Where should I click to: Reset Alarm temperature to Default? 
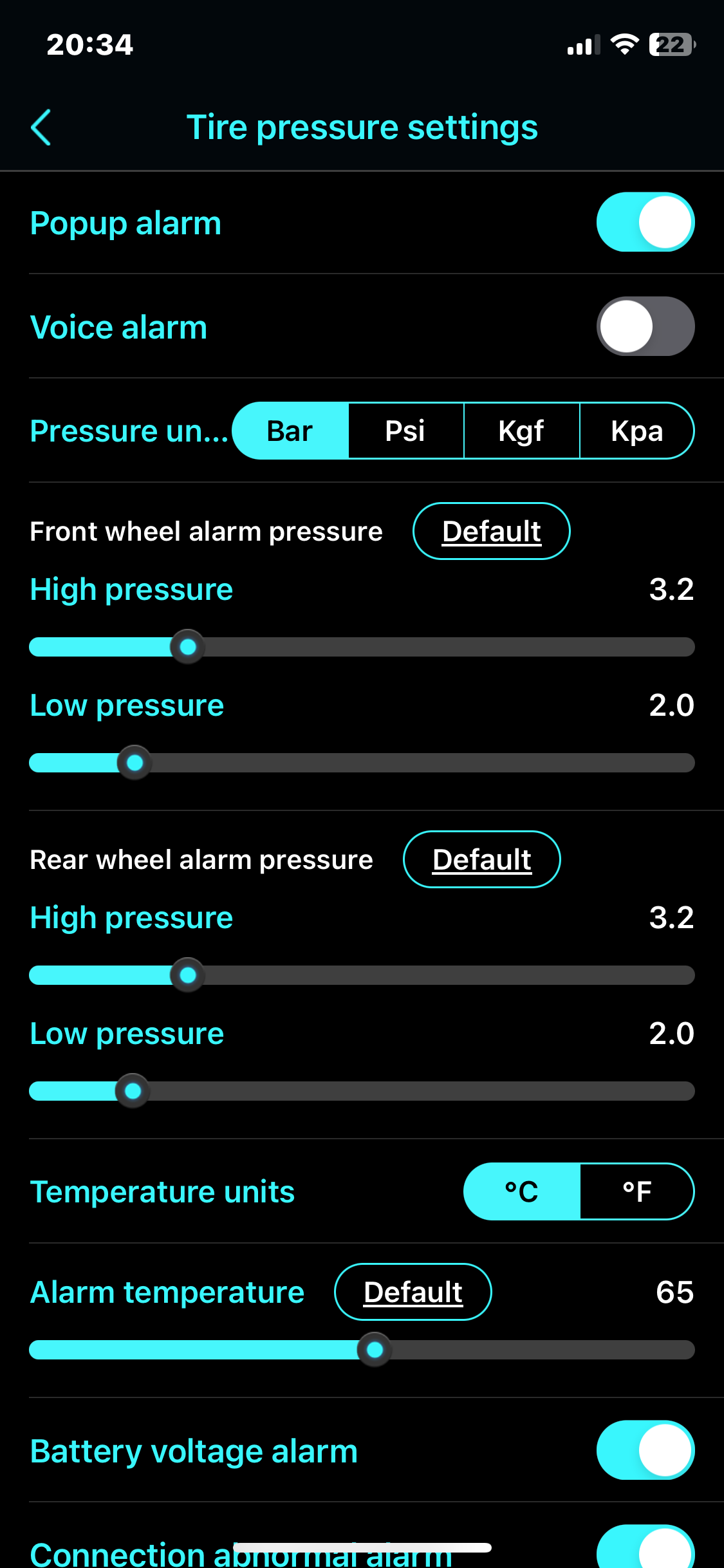click(413, 1292)
